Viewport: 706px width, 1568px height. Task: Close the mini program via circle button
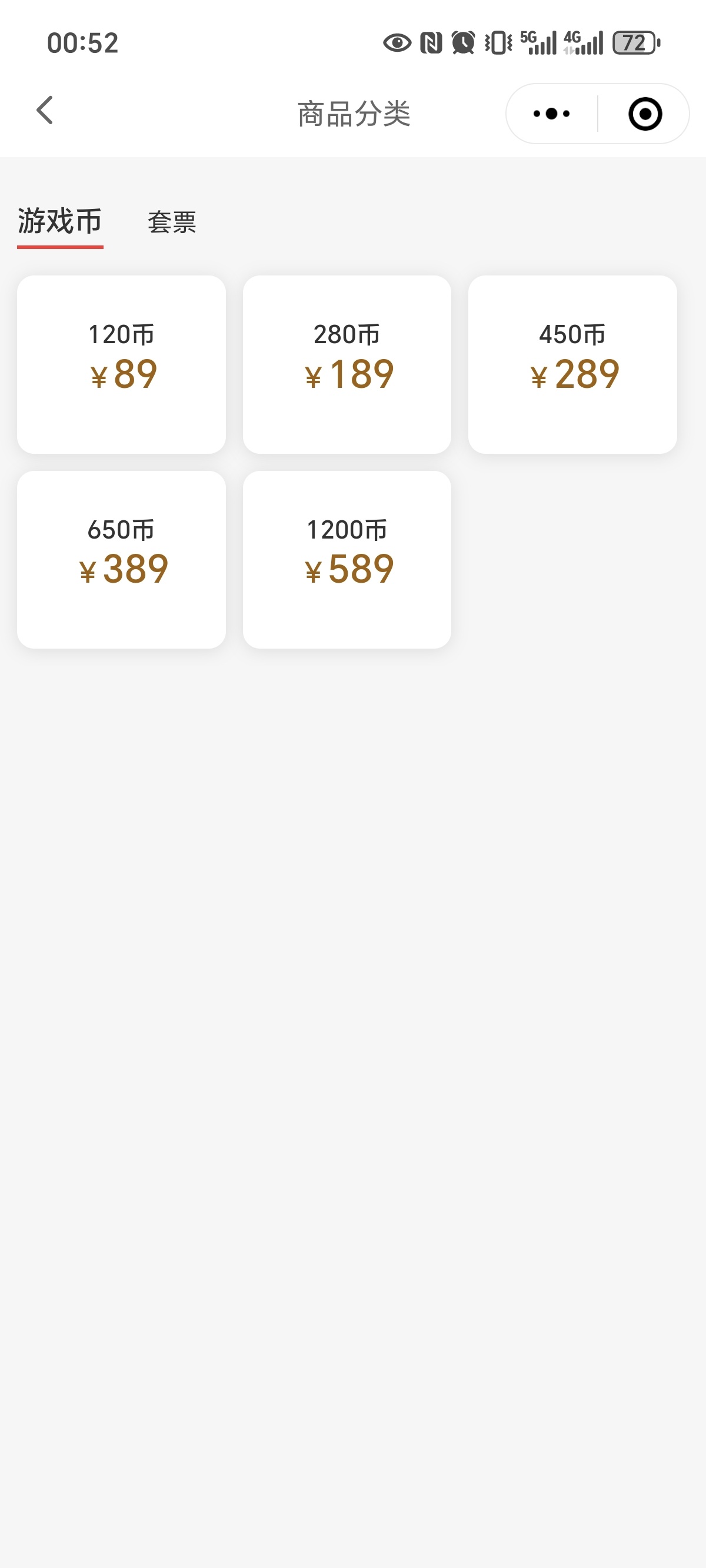point(645,114)
